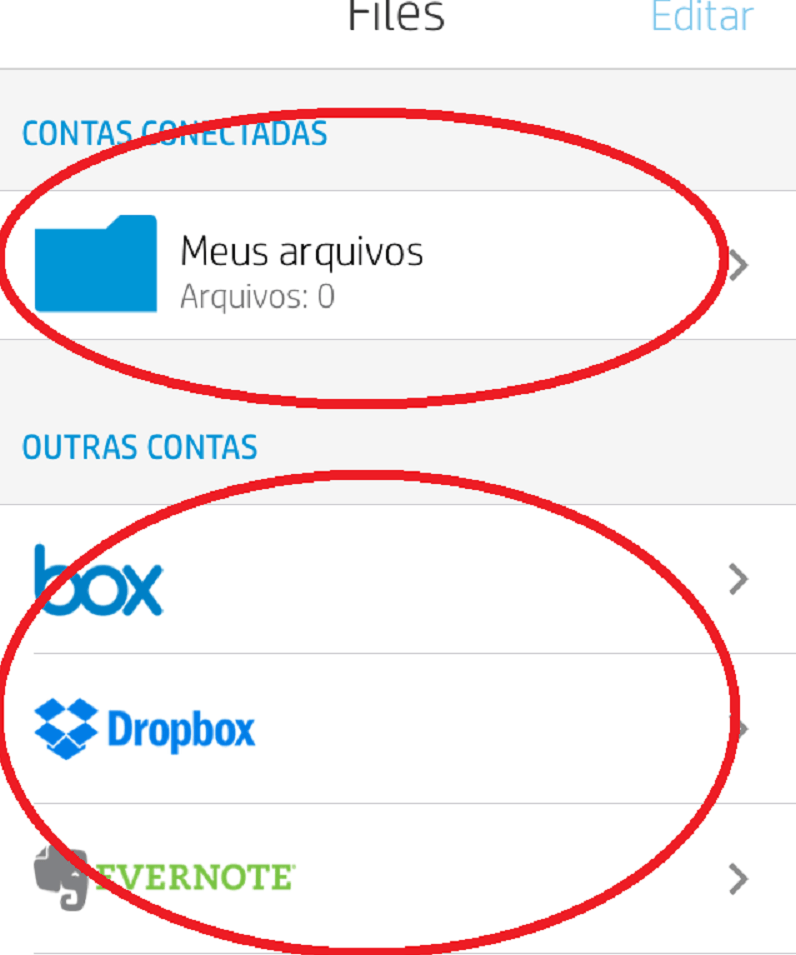Open the Meus arquivos folder

(x=300, y=265)
